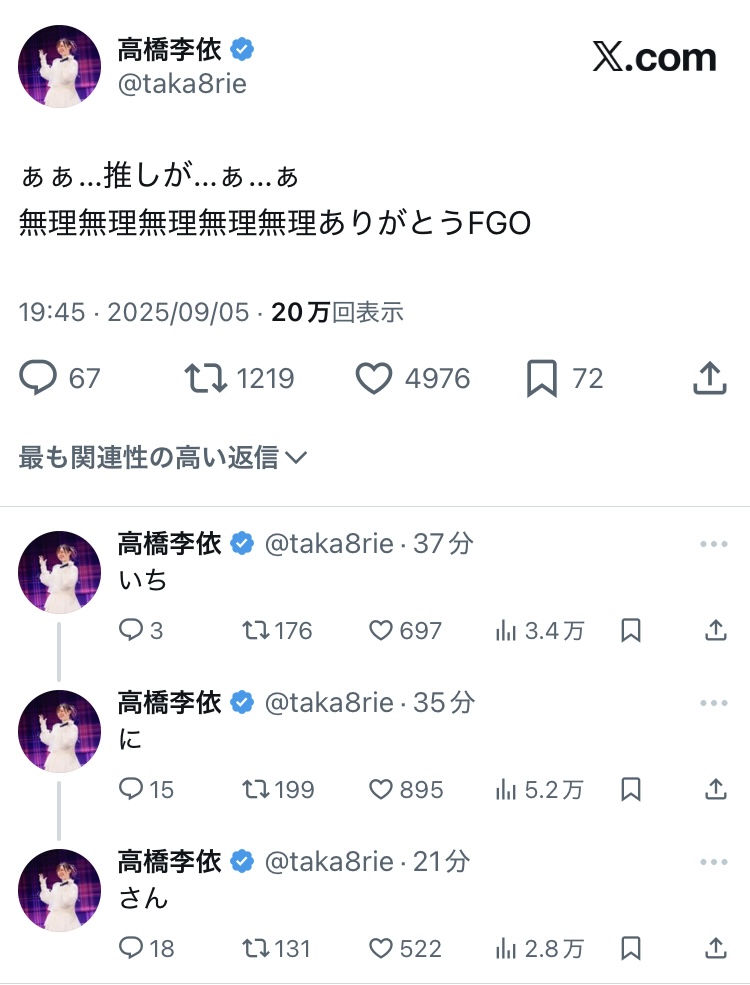This screenshot has height=985, width=750.
Task: Repost the さん reply
Action: [254, 948]
